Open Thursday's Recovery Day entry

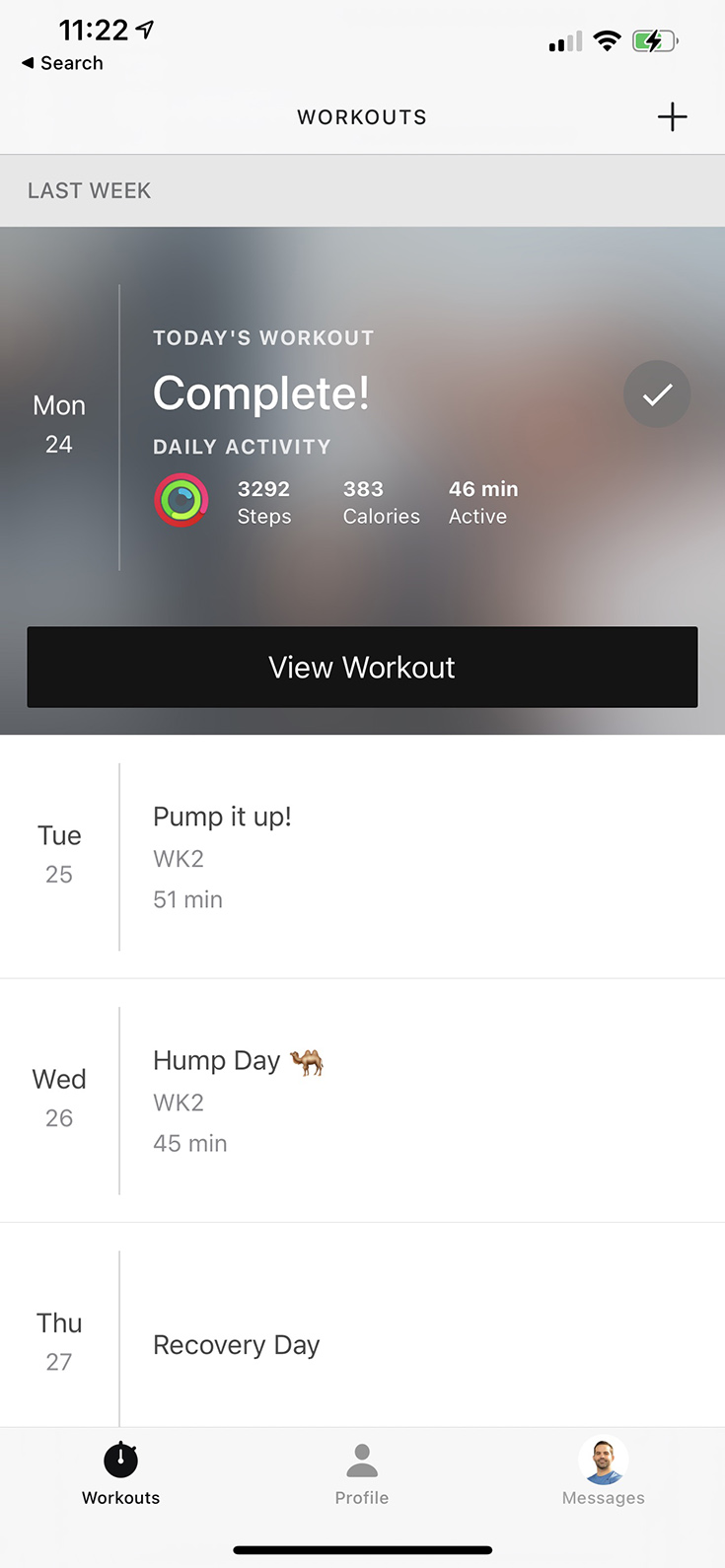(x=362, y=1324)
